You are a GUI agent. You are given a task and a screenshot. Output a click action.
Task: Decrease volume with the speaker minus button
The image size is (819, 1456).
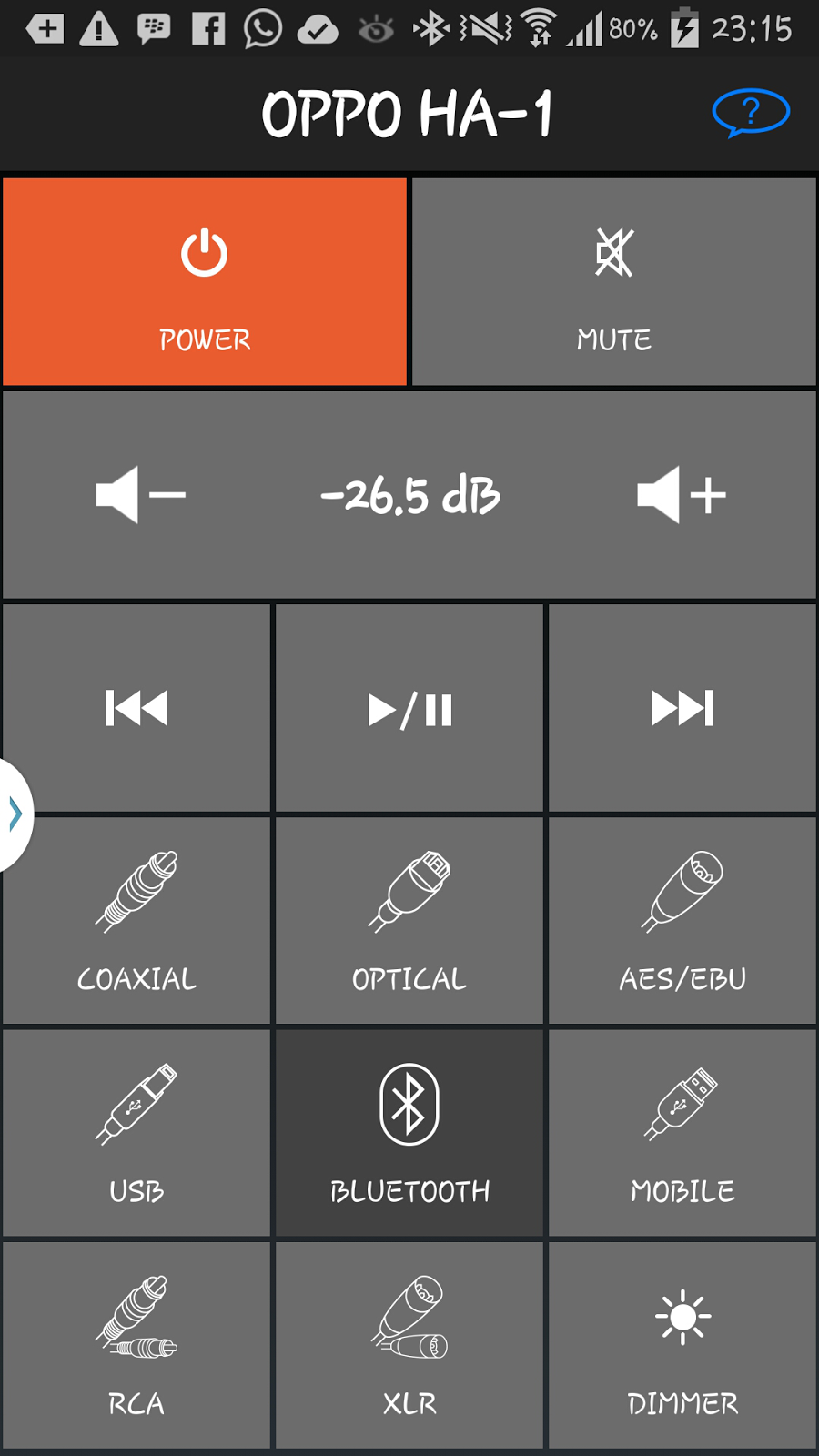[140, 495]
